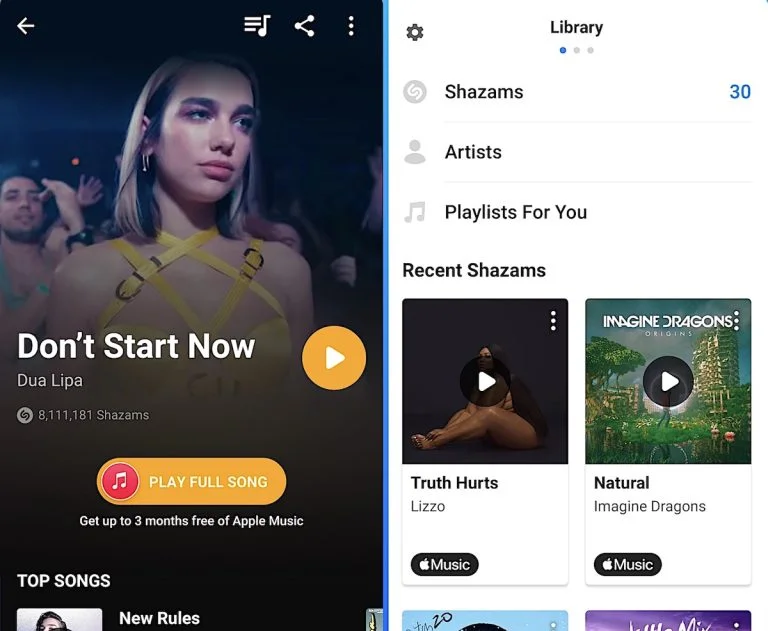Open Library settings gear
768x631 pixels.
click(415, 33)
